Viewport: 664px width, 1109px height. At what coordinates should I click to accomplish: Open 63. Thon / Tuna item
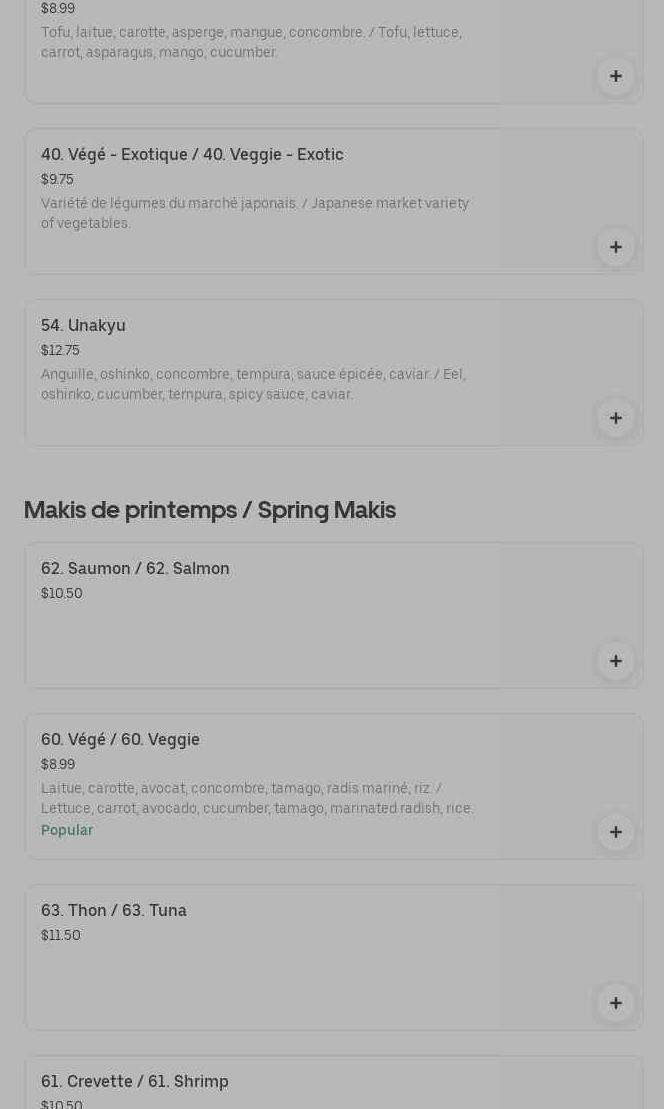coord(114,911)
